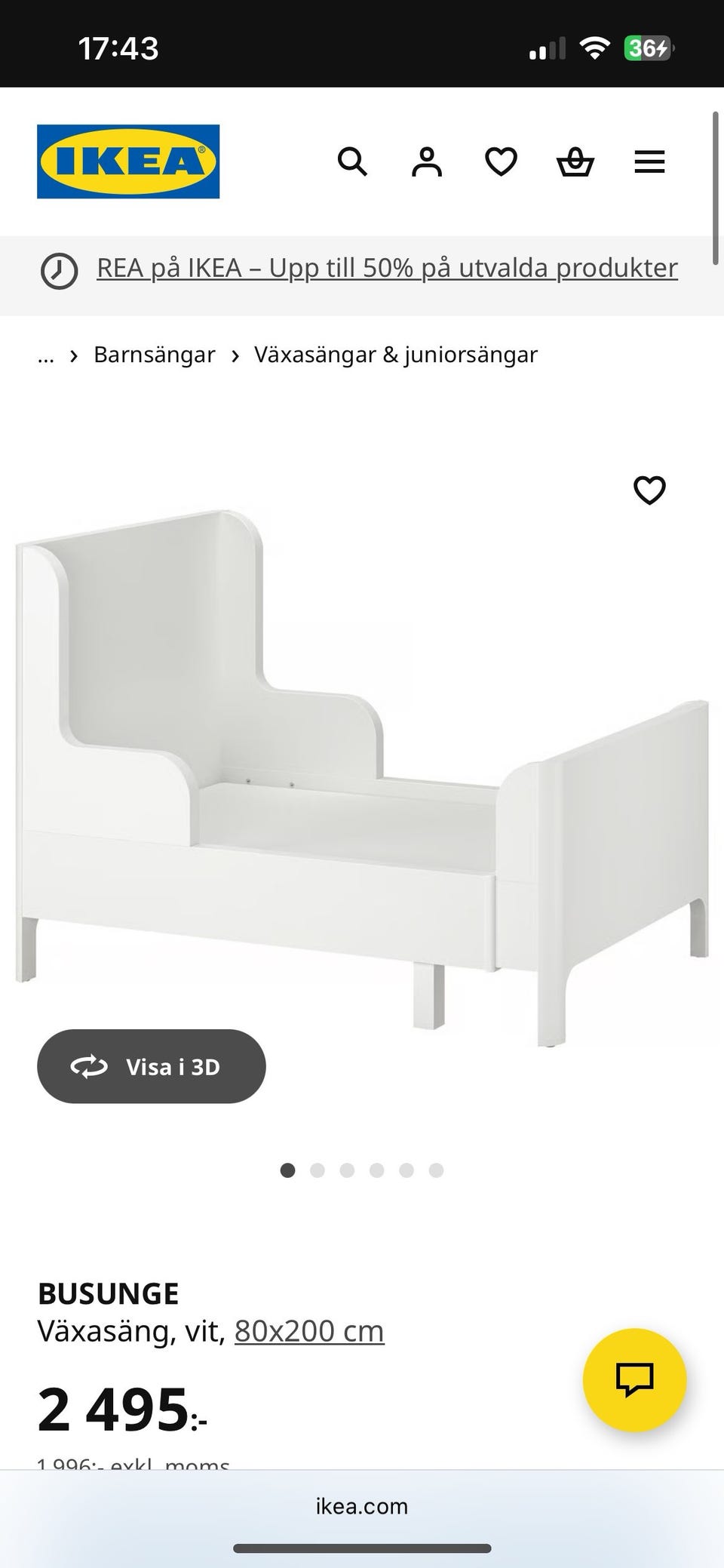Open the shopping basket

[575, 161]
